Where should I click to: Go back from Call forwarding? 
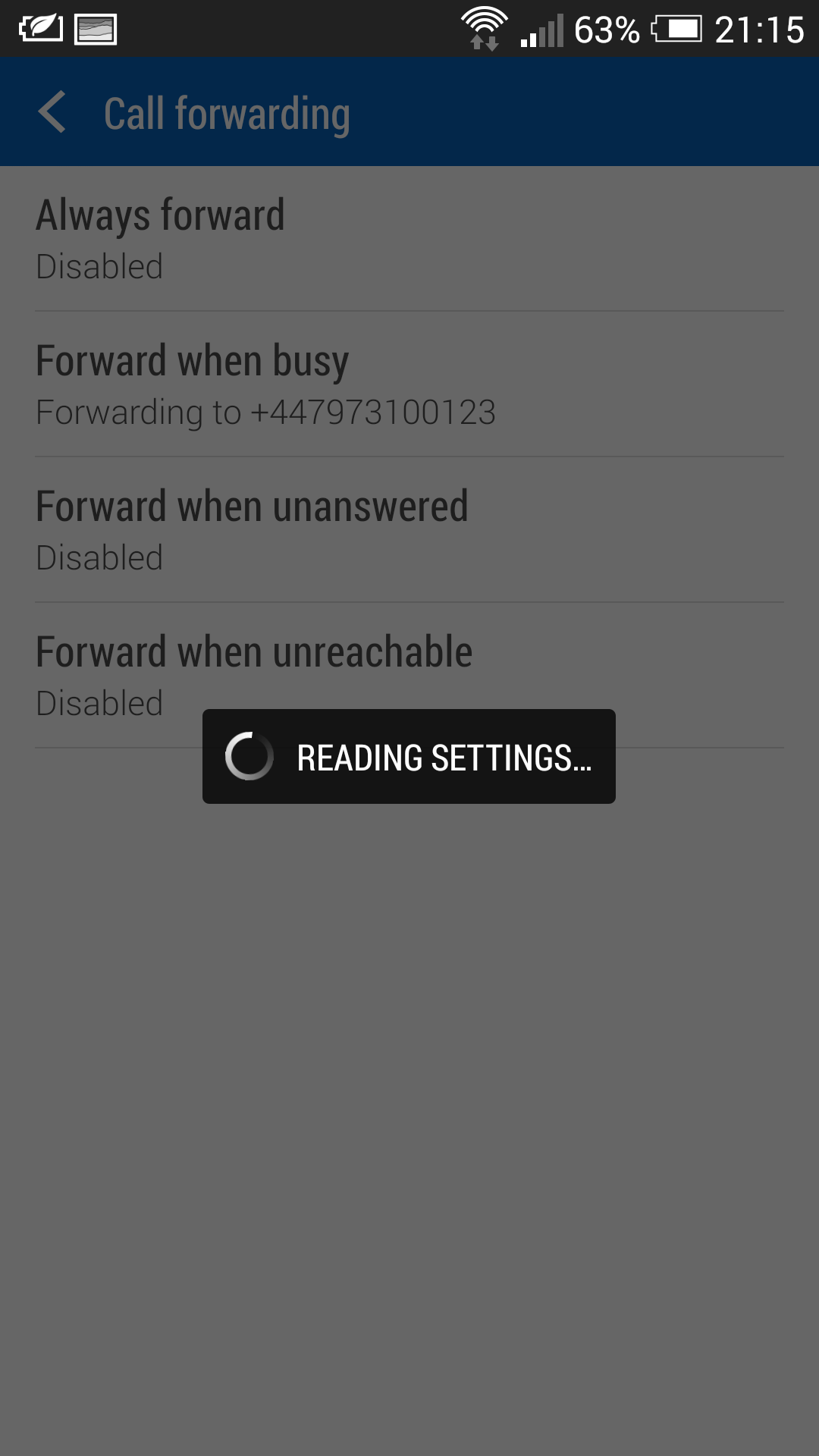tap(52, 112)
